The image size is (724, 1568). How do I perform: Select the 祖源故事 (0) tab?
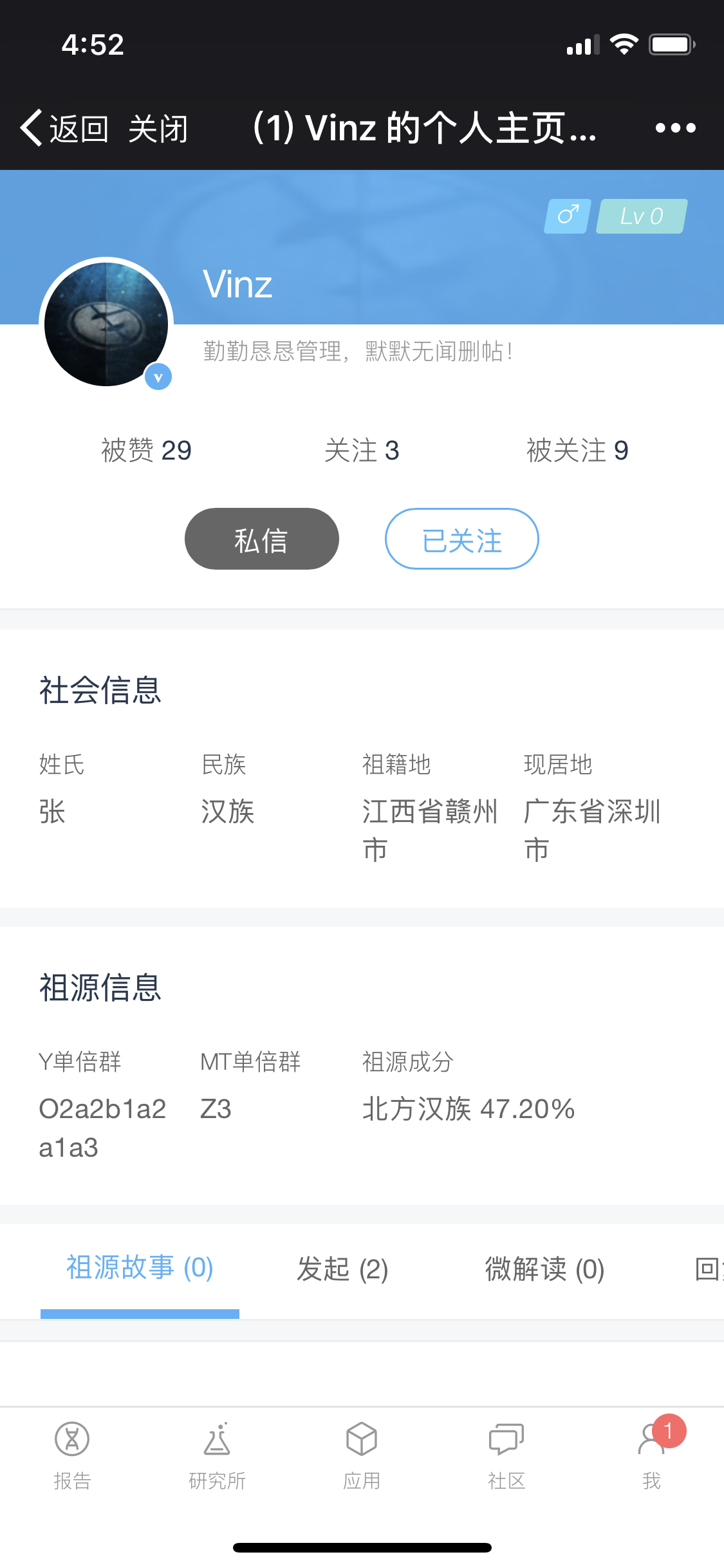tap(140, 1267)
